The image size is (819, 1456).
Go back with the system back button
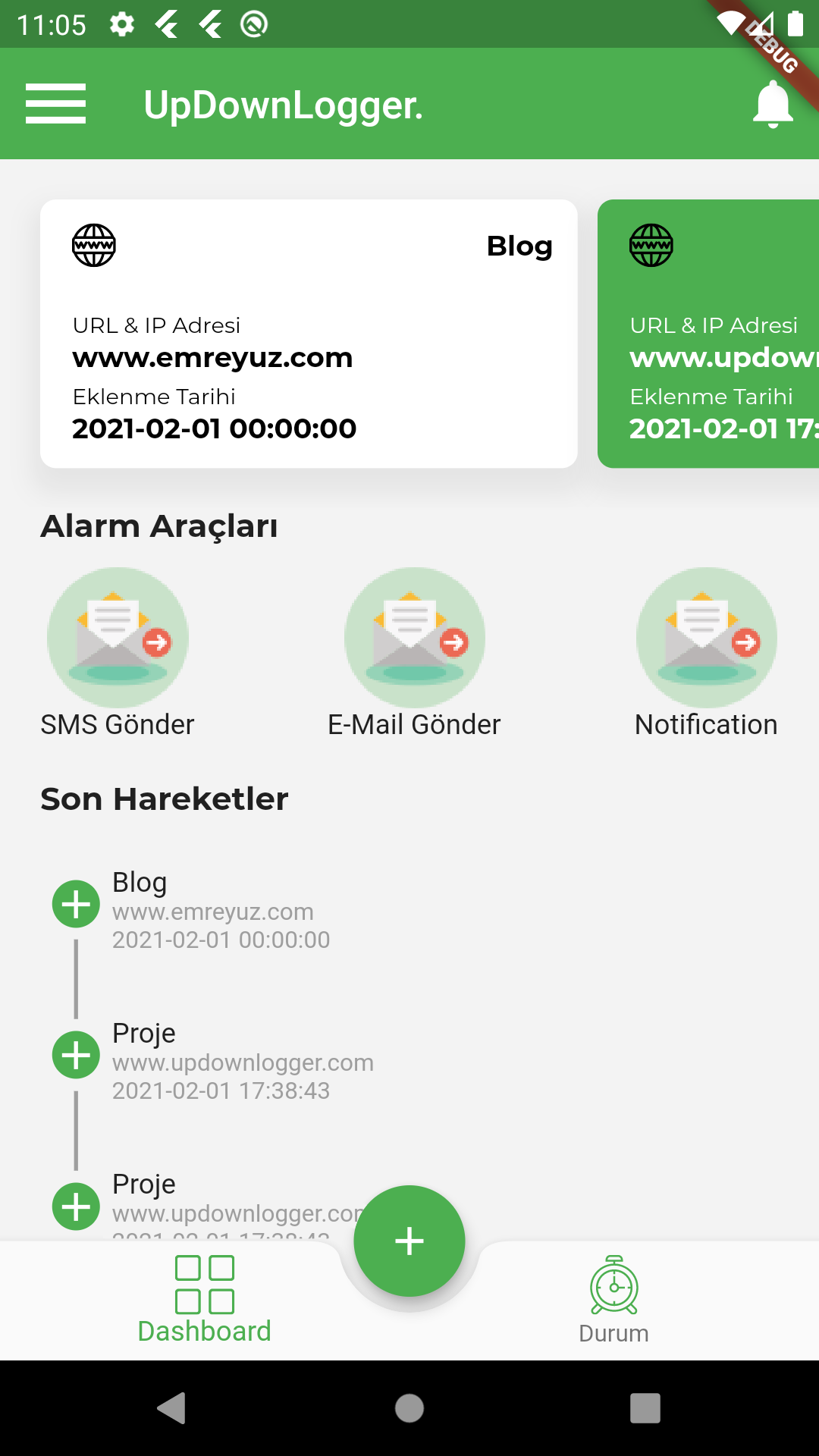[172, 1408]
